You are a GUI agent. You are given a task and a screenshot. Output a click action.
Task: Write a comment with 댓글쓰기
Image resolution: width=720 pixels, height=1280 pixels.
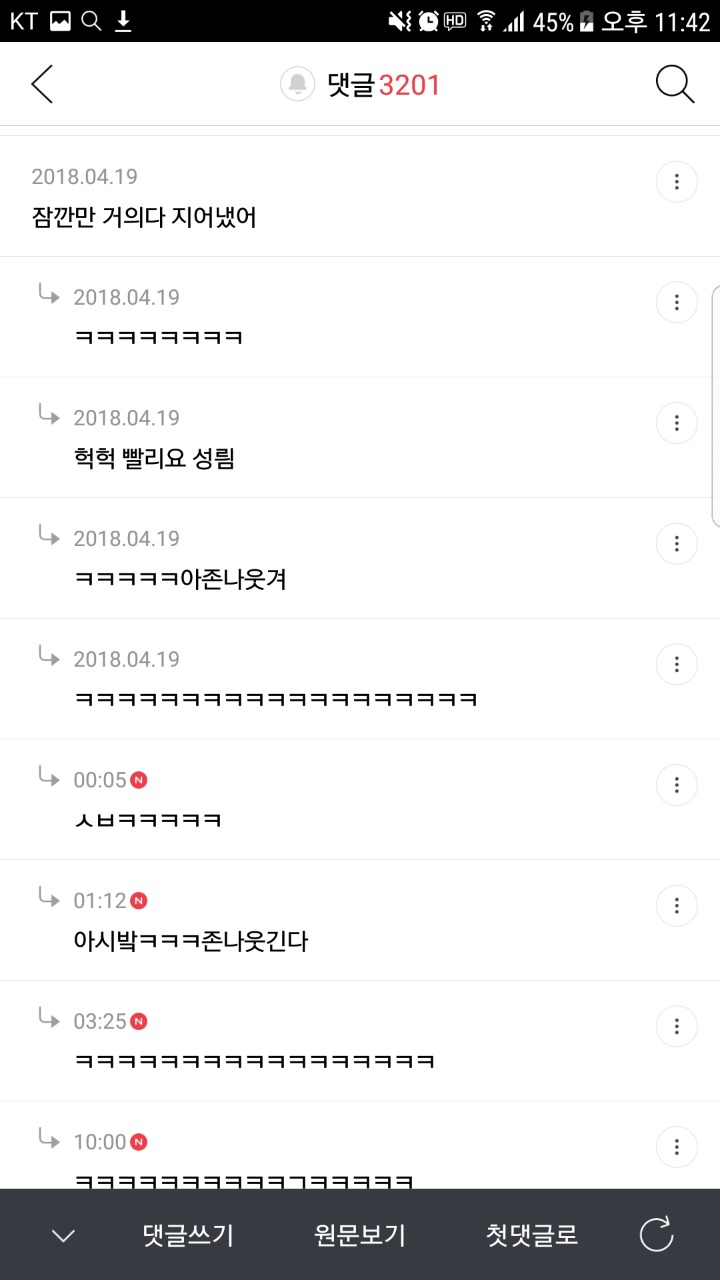point(188,1236)
